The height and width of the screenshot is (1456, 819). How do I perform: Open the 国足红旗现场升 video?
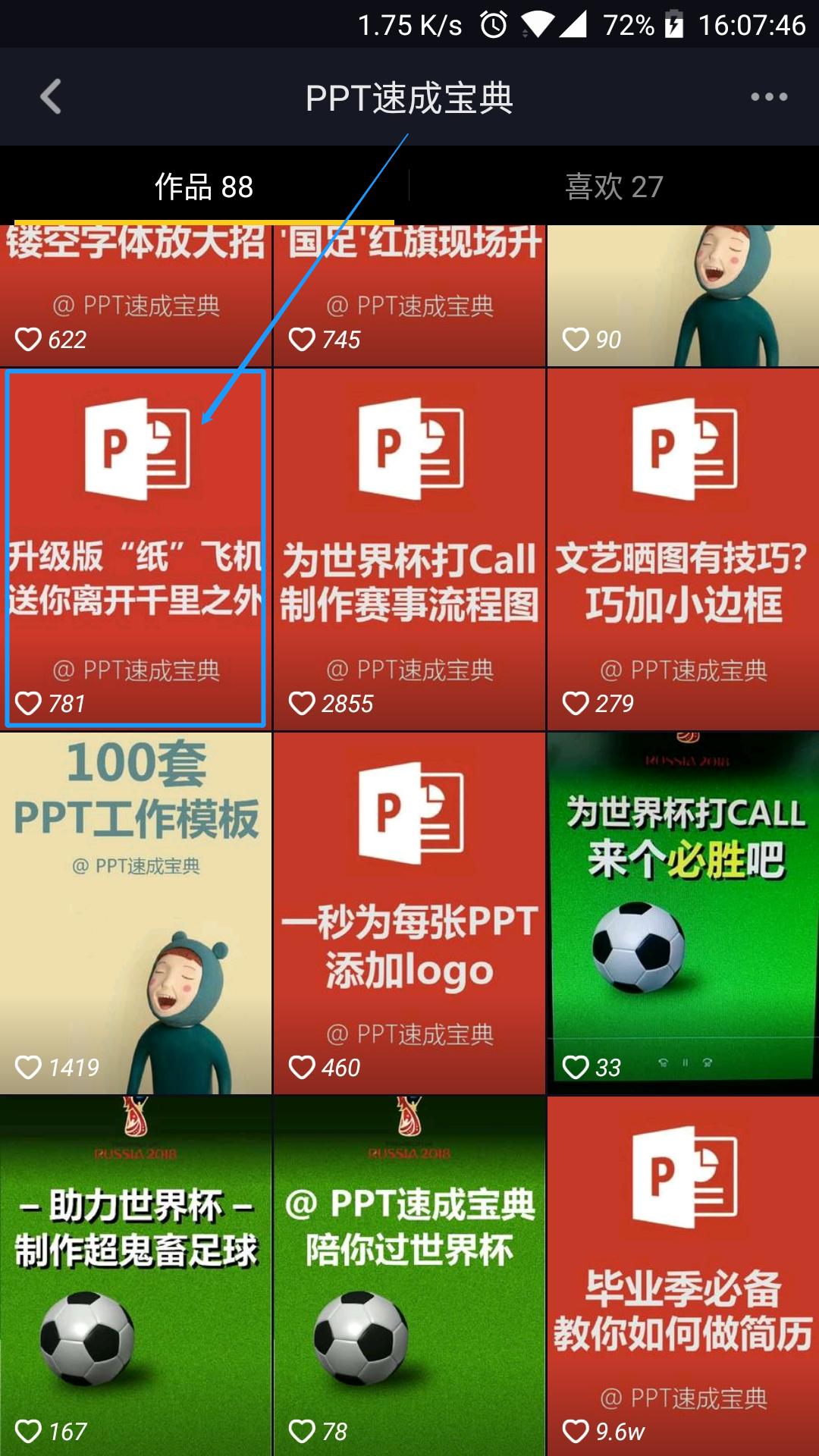[x=409, y=288]
